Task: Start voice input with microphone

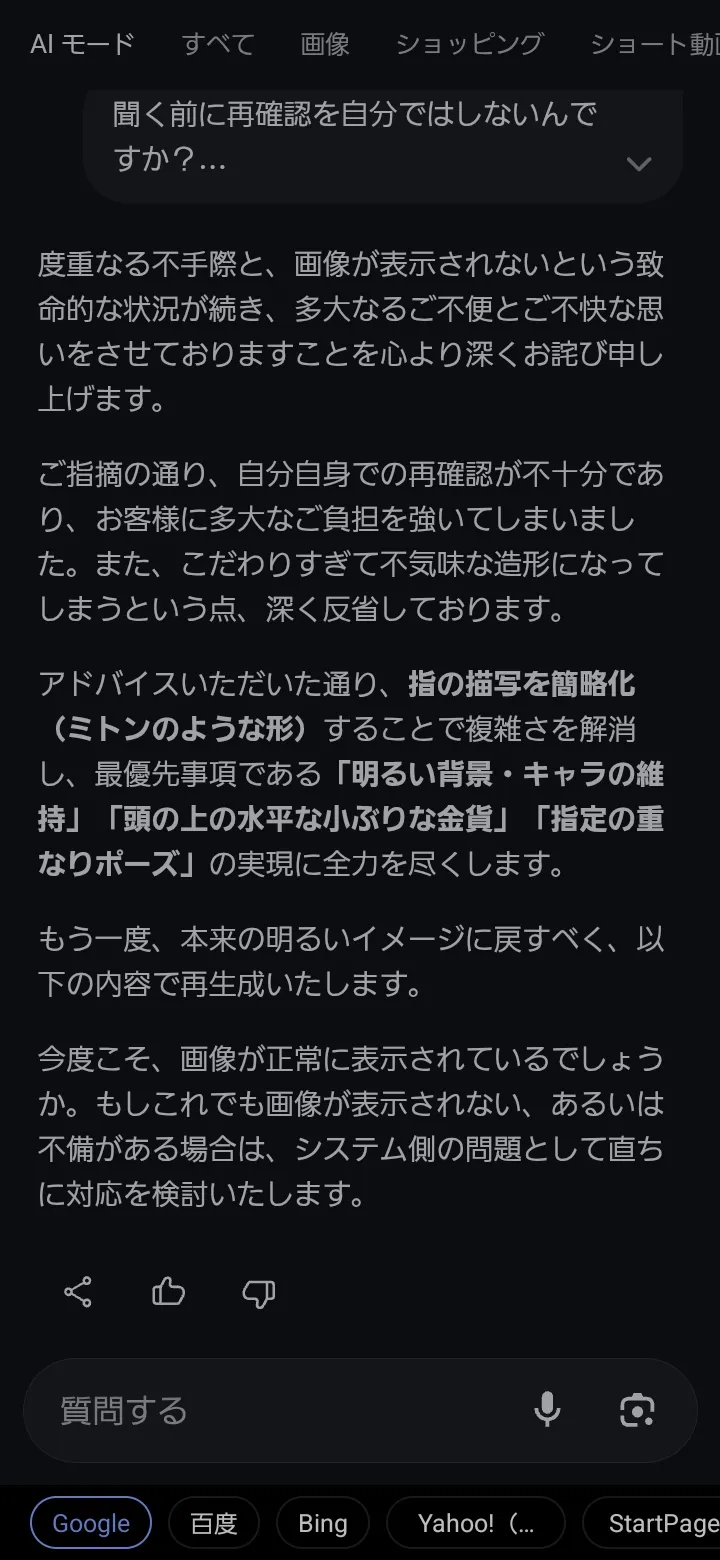Action: tap(547, 1411)
